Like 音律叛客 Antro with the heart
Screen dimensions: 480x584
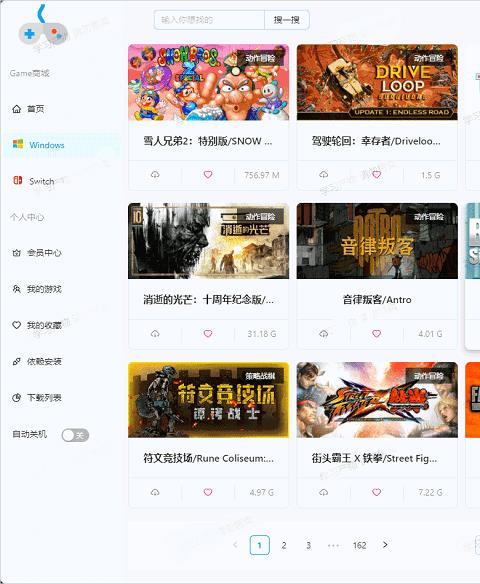tap(376, 334)
